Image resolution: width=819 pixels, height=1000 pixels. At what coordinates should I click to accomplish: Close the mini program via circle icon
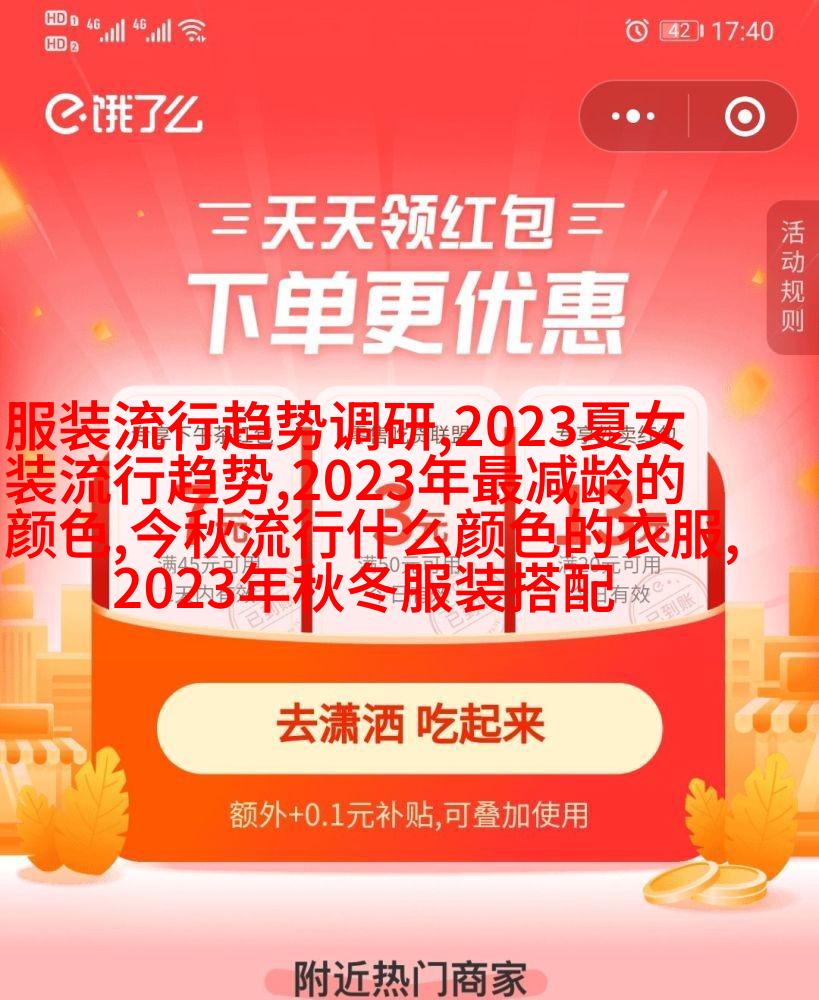(743, 117)
